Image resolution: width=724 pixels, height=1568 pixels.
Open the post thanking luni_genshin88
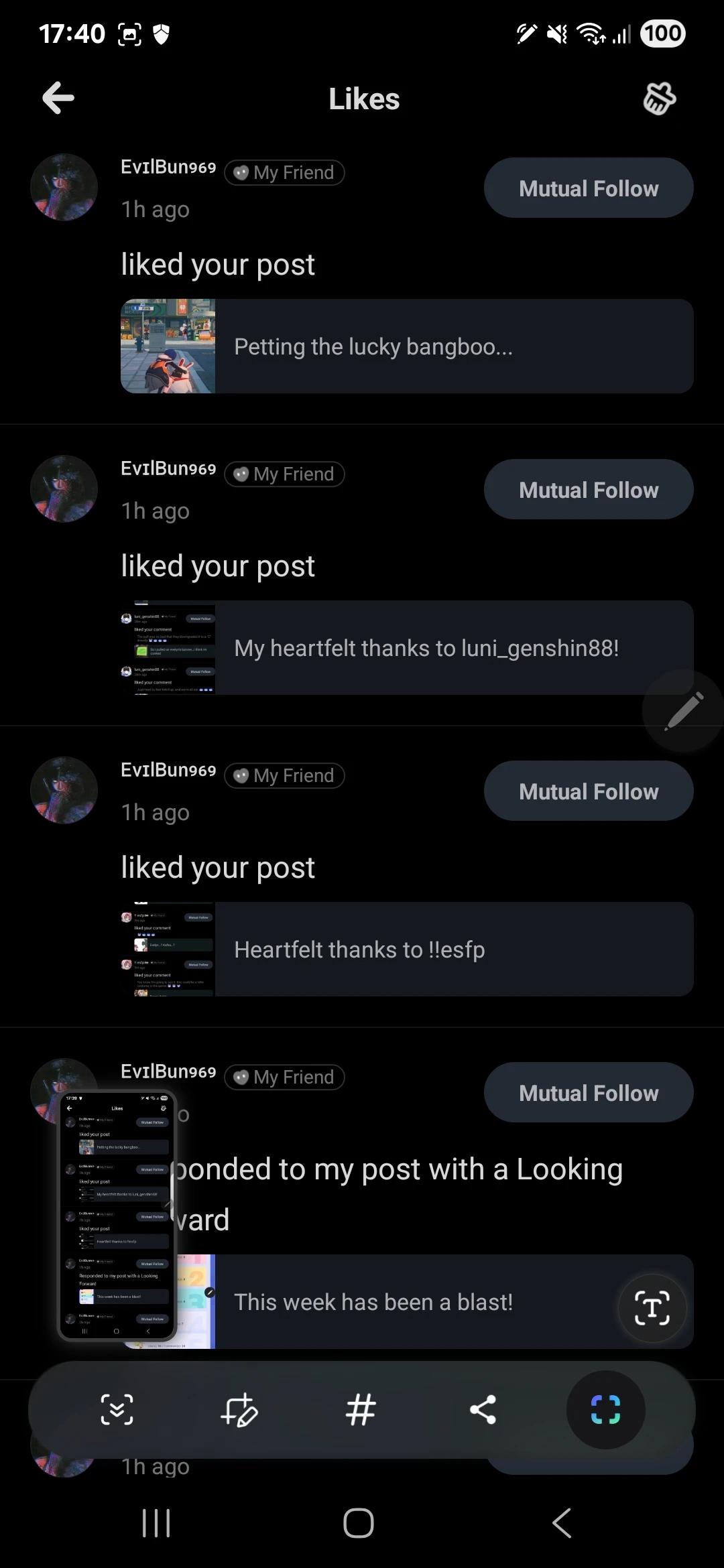point(406,648)
